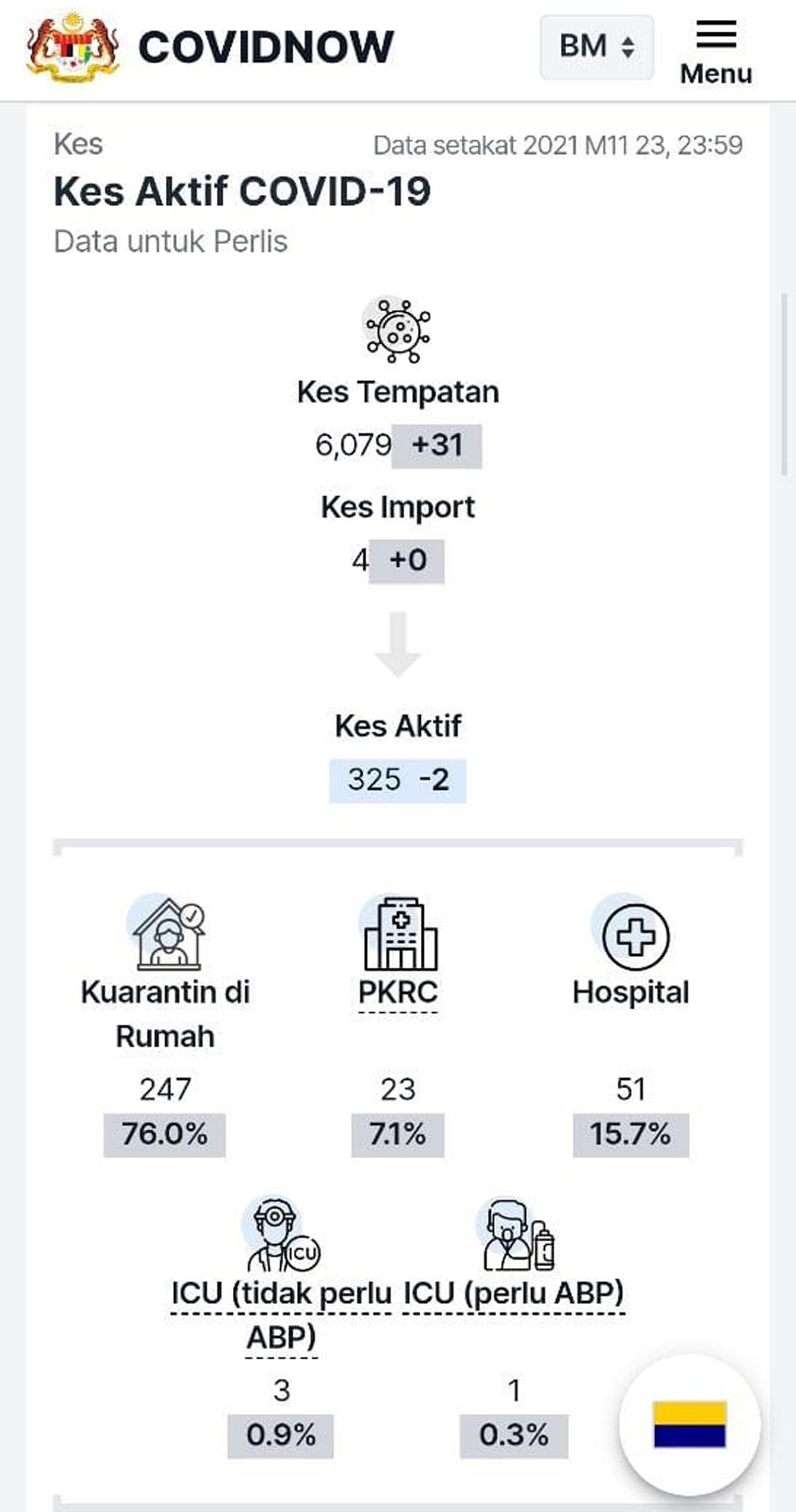
Task: Open the BM language dropdown
Action: [596, 46]
